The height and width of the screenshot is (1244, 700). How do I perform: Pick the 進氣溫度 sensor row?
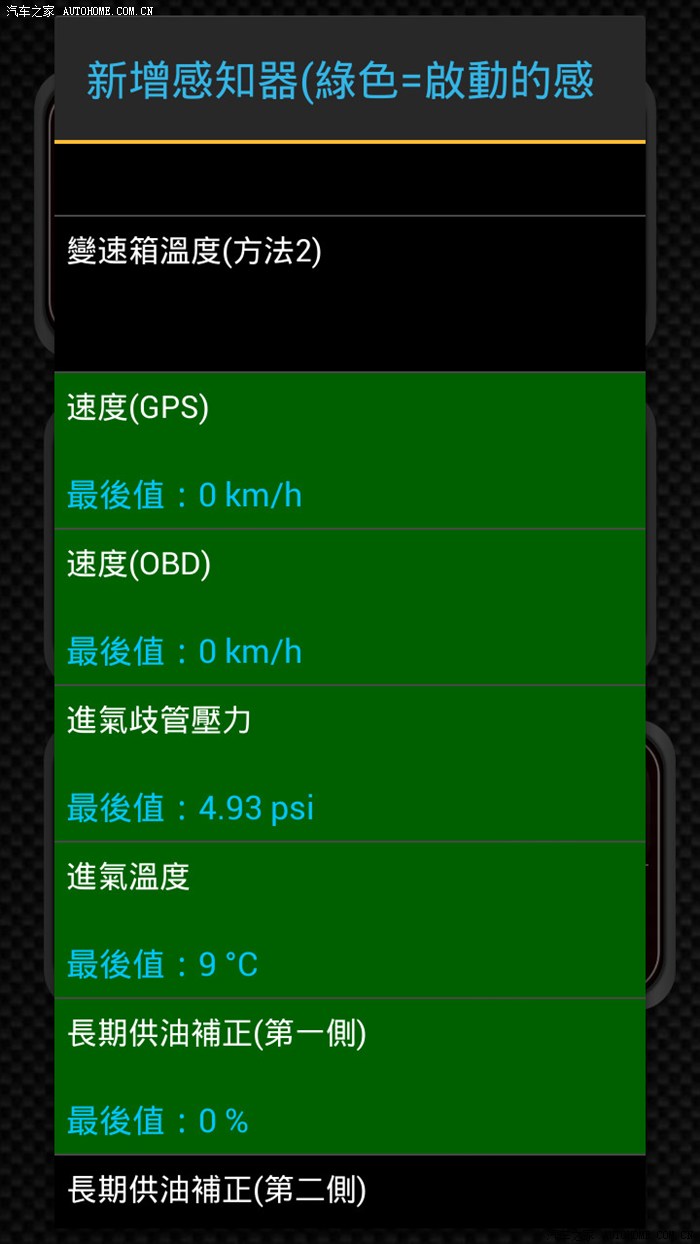pos(349,920)
